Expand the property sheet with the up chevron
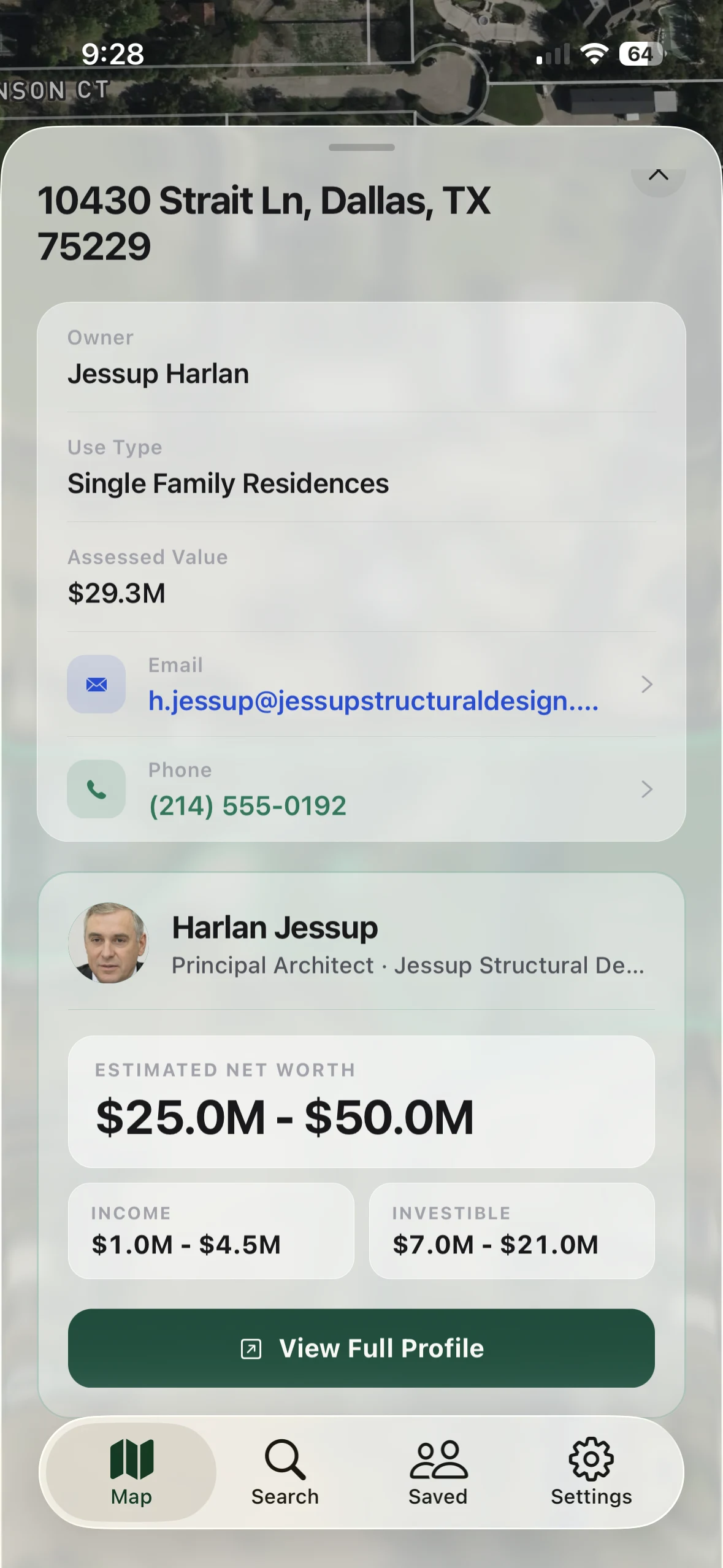723x1568 pixels. click(658, 175)
